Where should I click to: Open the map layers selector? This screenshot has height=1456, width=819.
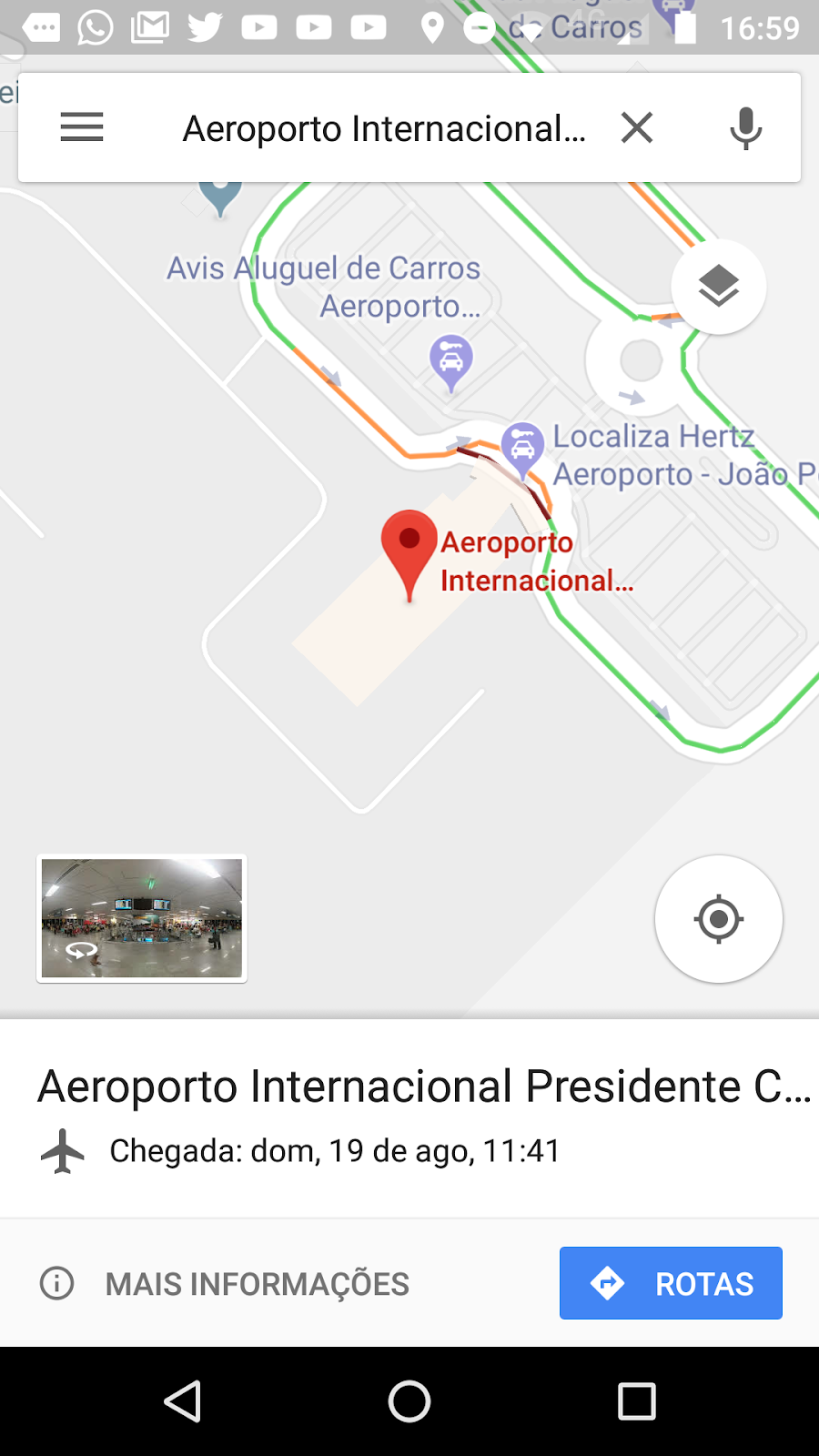718,285
